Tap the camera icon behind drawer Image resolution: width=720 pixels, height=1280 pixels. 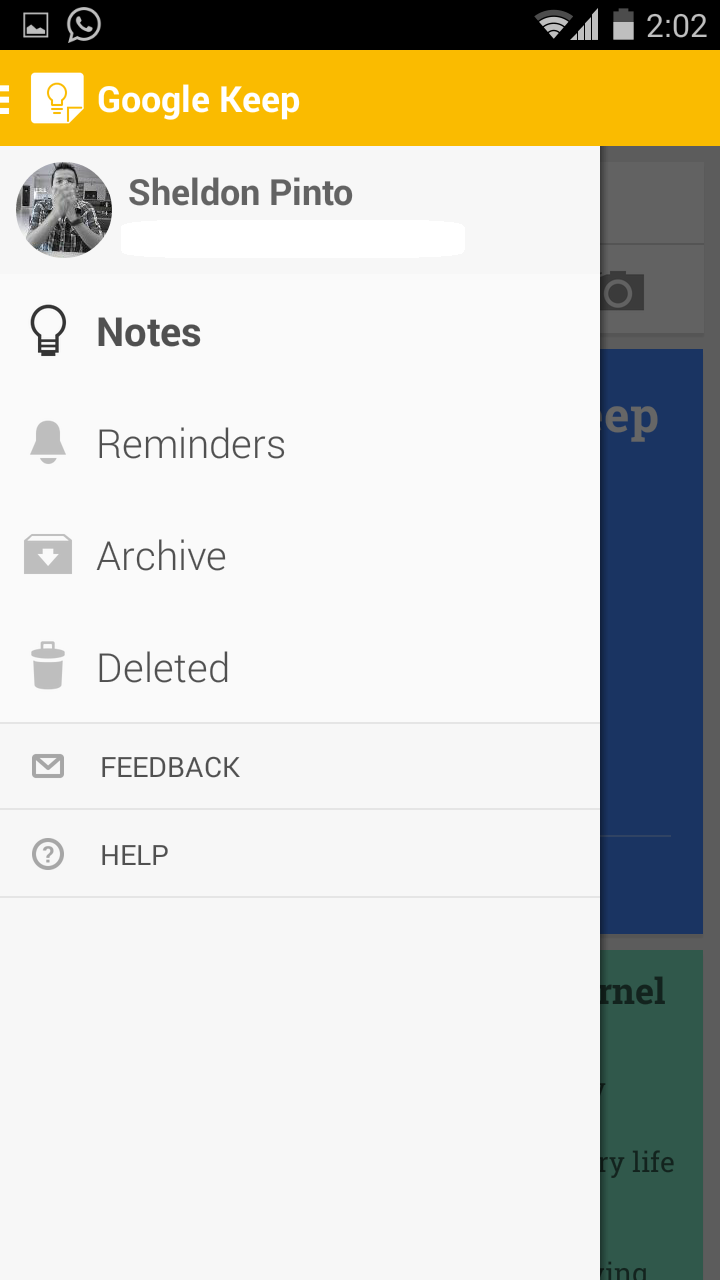click(x=622, y=290)
